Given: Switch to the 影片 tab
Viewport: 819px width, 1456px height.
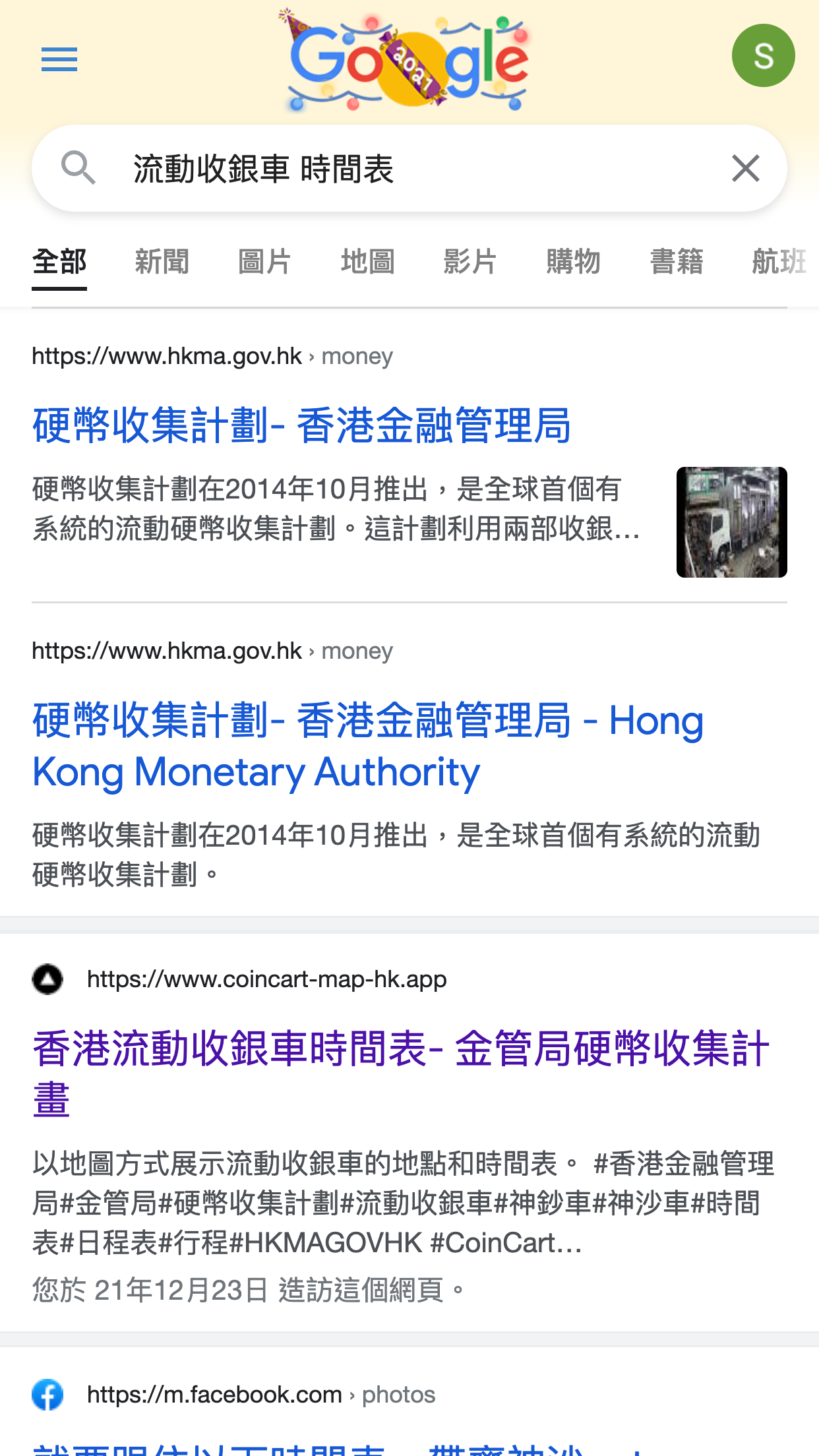Looking at the screenshot, I should 470,262.
